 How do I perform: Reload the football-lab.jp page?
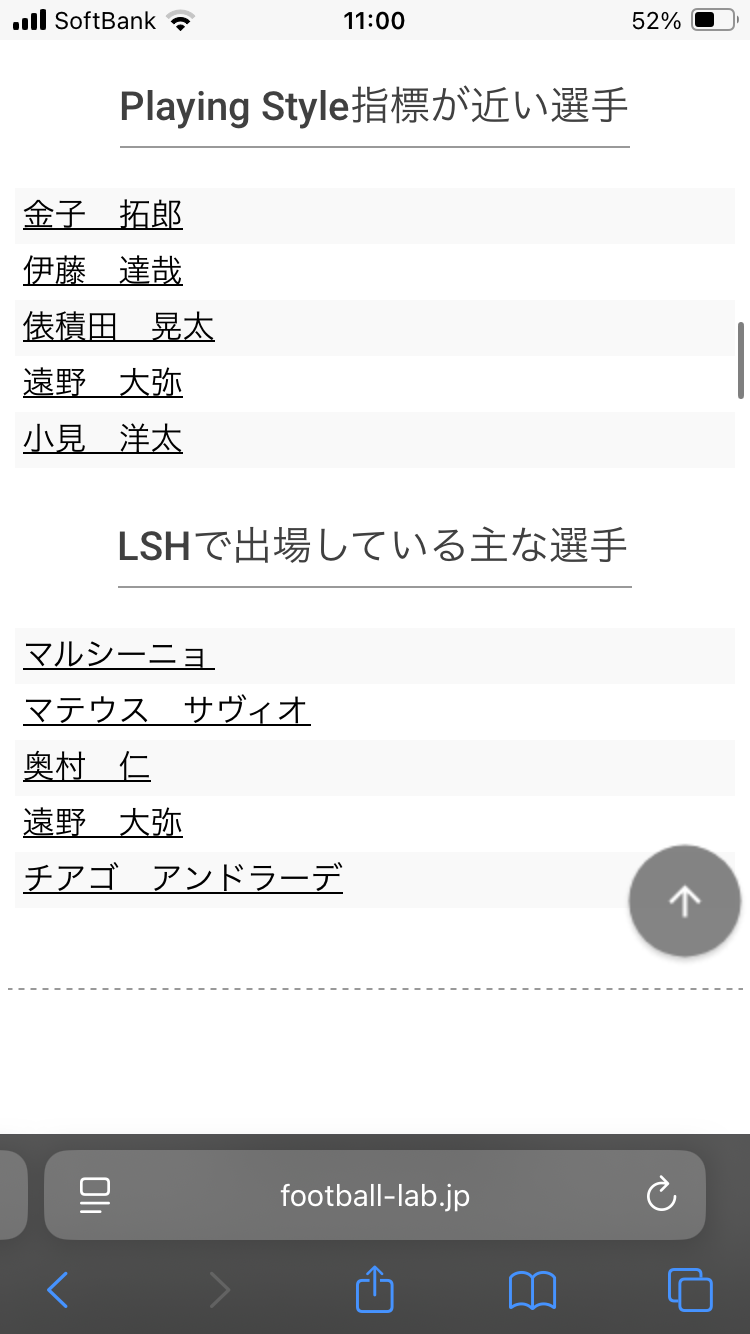click(661, 1195)
